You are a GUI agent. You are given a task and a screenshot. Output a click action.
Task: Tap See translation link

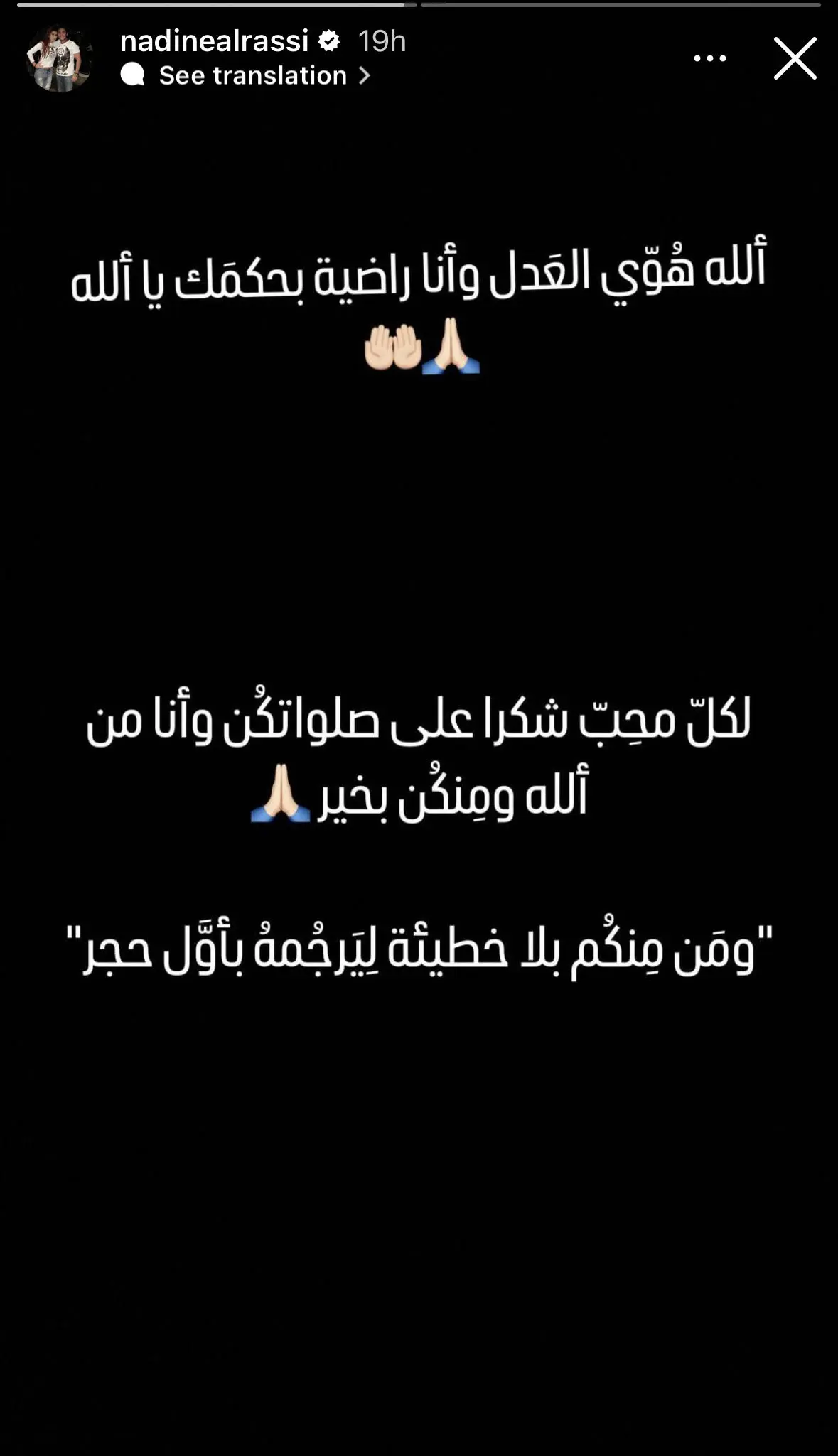tap(253, 75)
